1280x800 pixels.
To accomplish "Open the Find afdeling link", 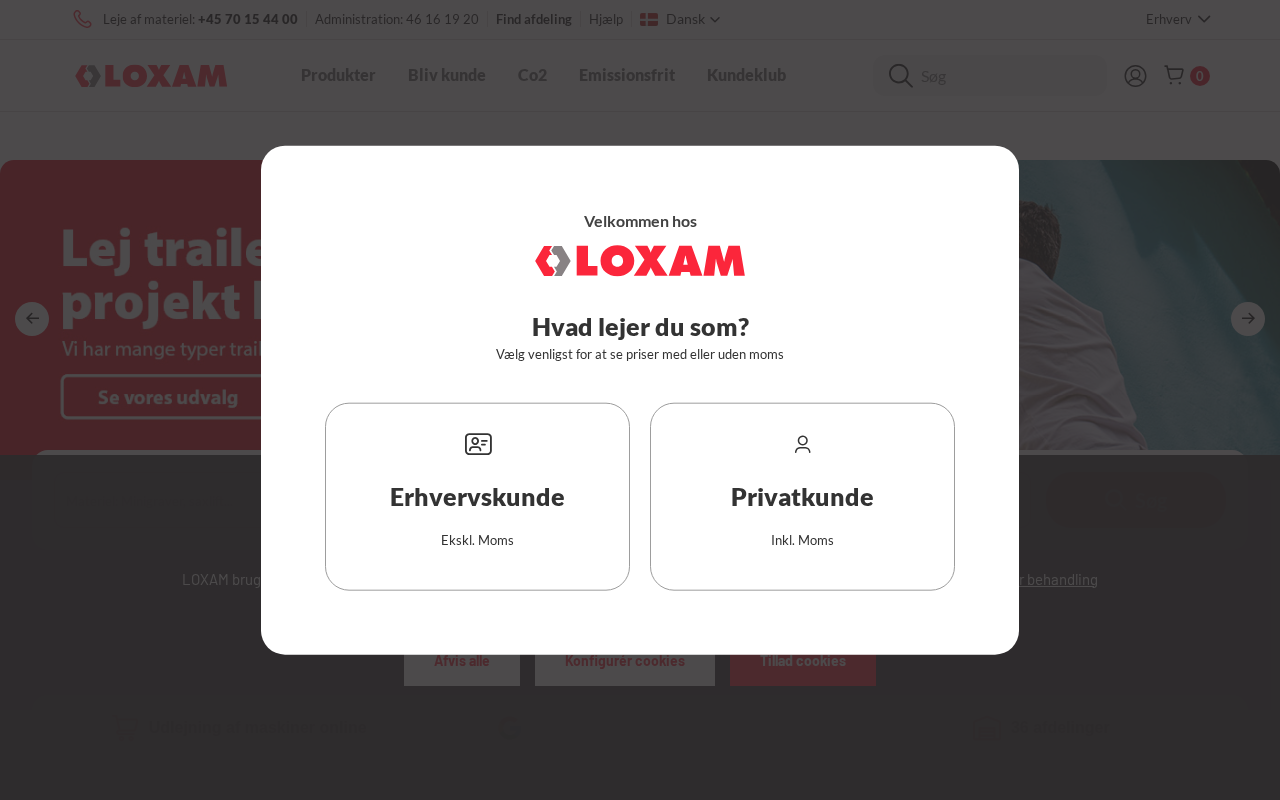I will (534, 19).
